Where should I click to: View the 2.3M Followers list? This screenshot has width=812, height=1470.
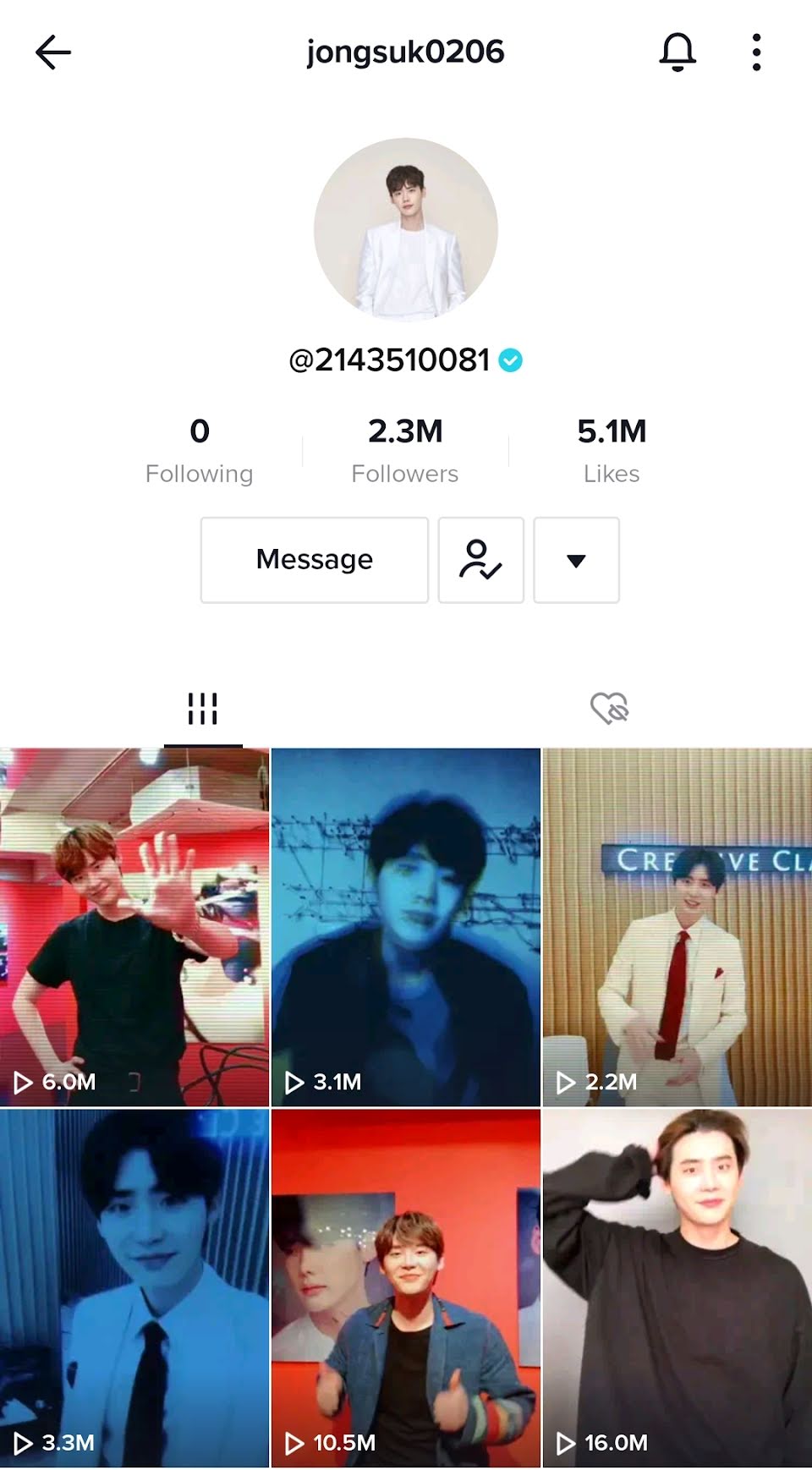point(405,450)
